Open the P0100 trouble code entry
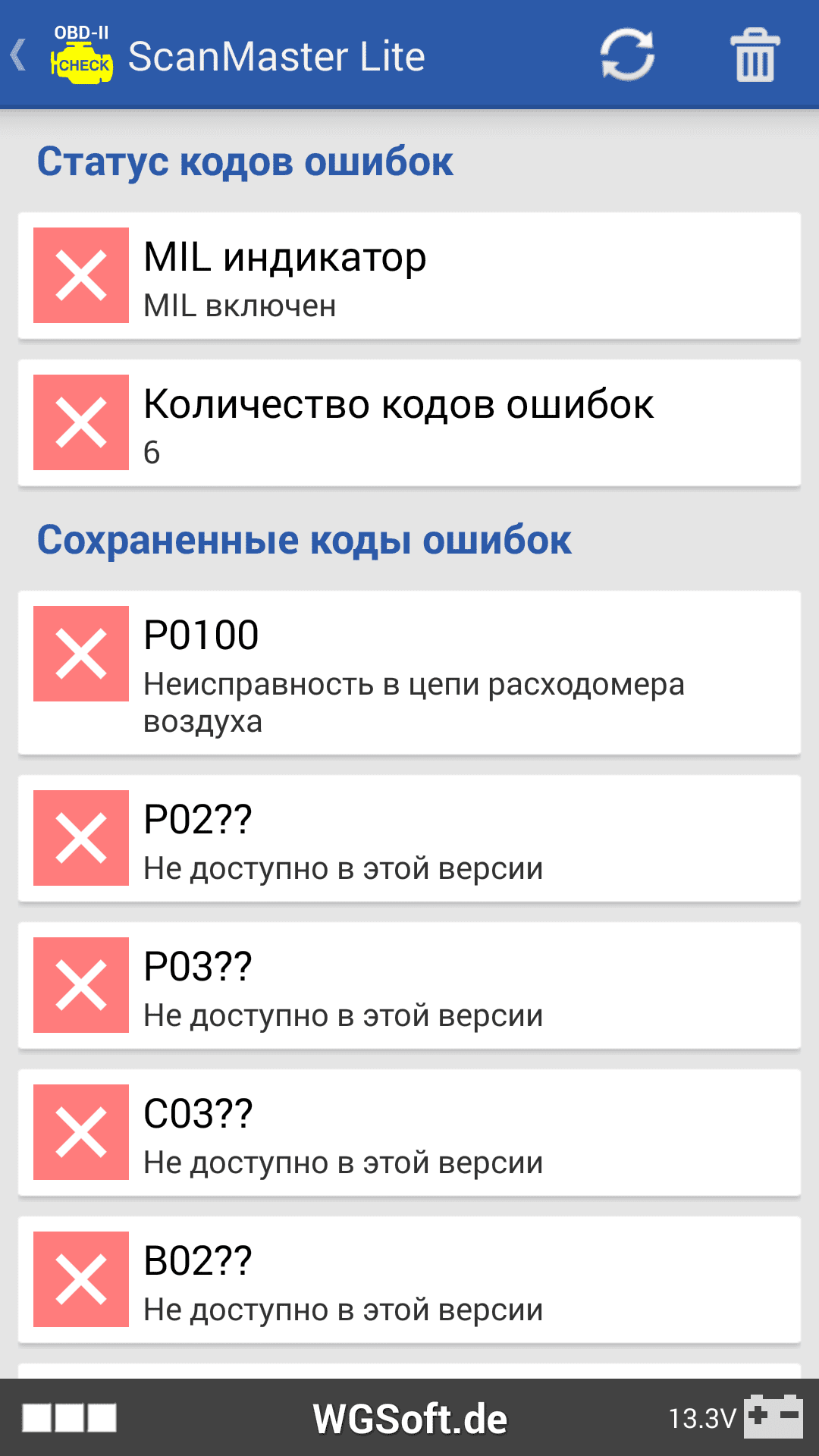This screenshot has width=819, height=1456. (x=409, y=673)
